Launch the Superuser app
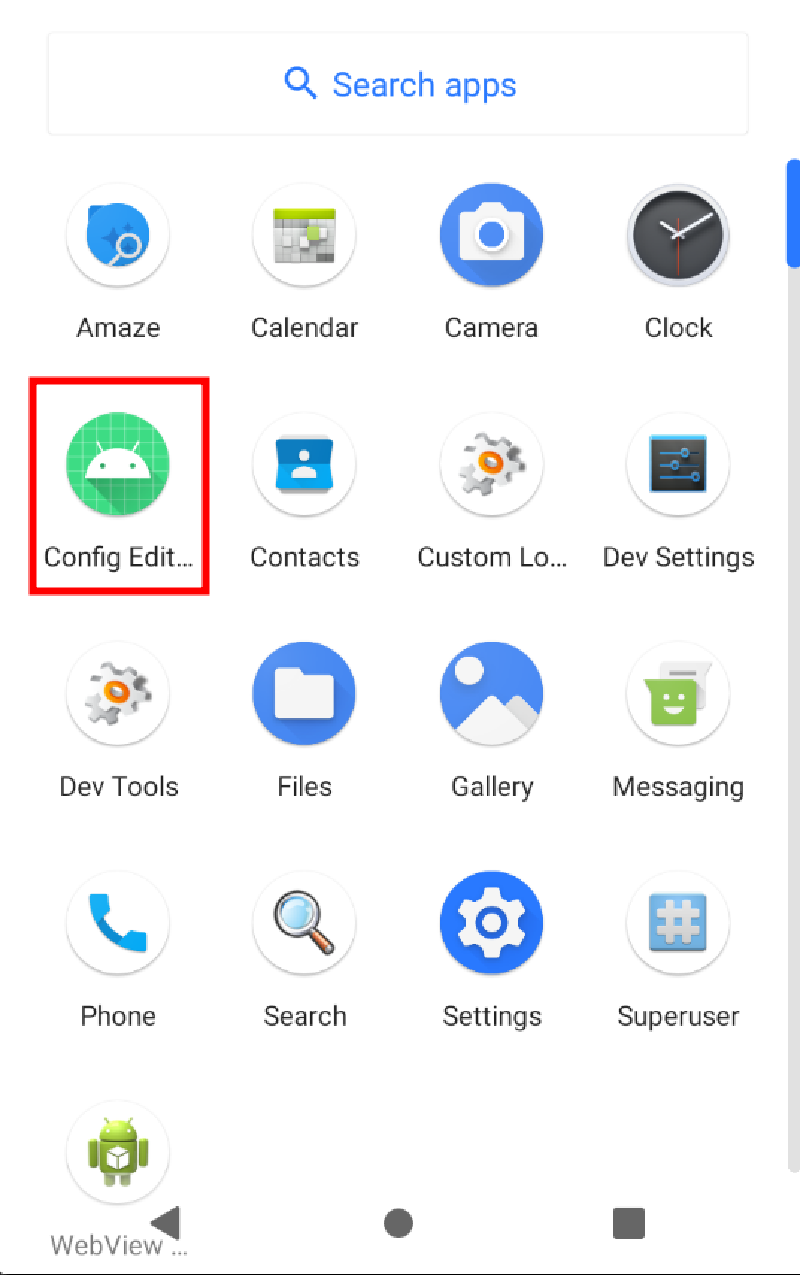This screenshot has width=800, height=1275. tap(678, 923)
